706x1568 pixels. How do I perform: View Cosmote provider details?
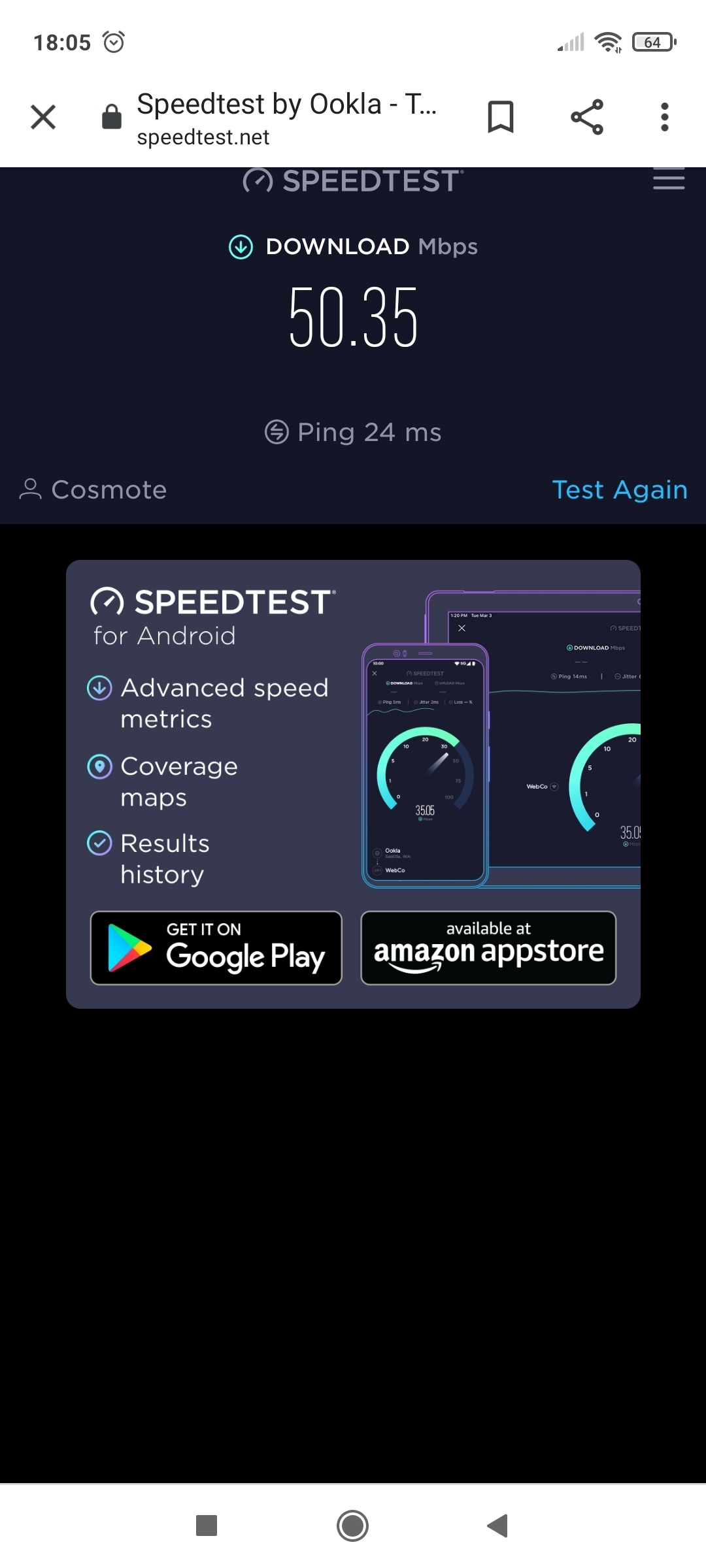pyautogui.click(x=93, y=490)
